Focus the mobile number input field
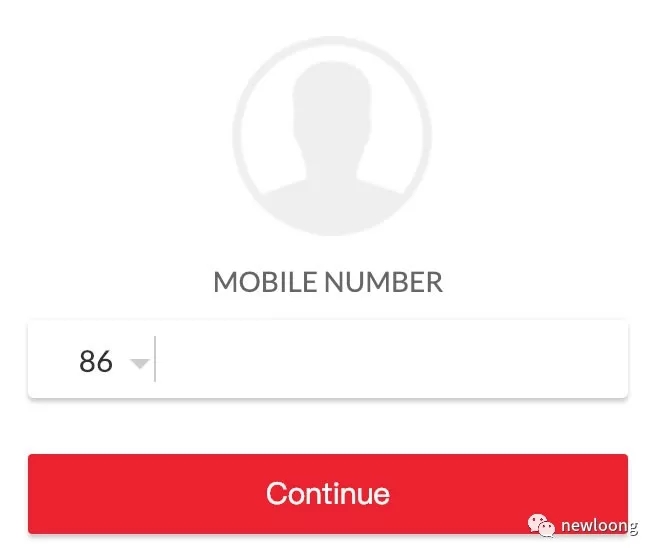The image size is (658, 556). (x=390, y=361)
